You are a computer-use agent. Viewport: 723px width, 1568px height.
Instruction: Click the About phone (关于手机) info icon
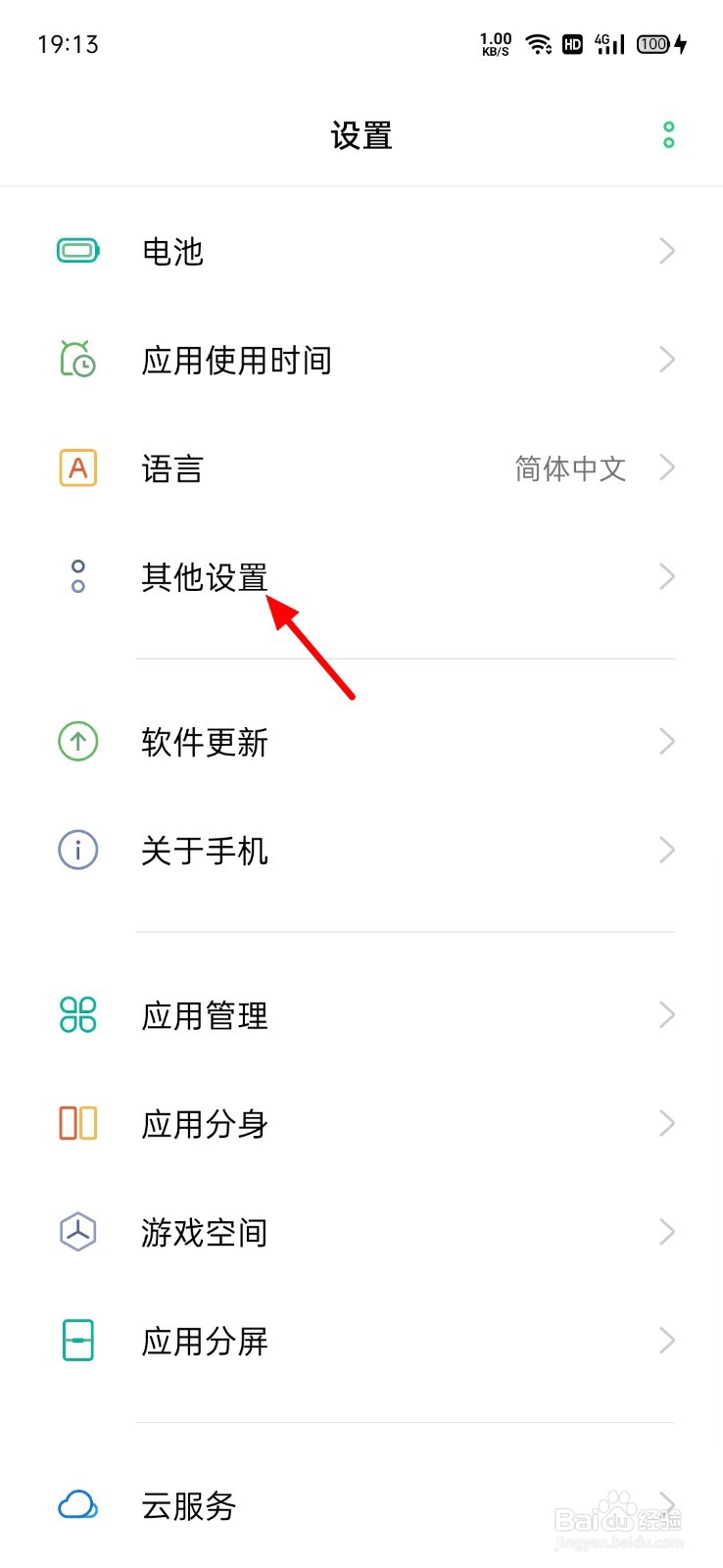(76, 851)
